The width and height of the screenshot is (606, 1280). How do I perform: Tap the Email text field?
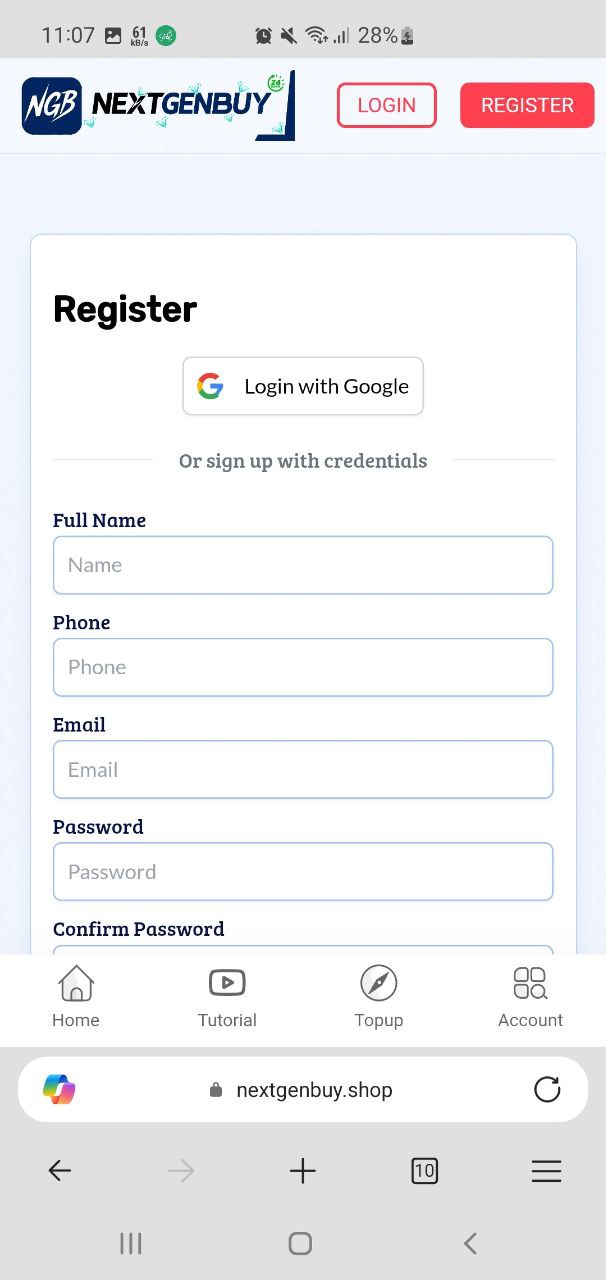(303, 769)
